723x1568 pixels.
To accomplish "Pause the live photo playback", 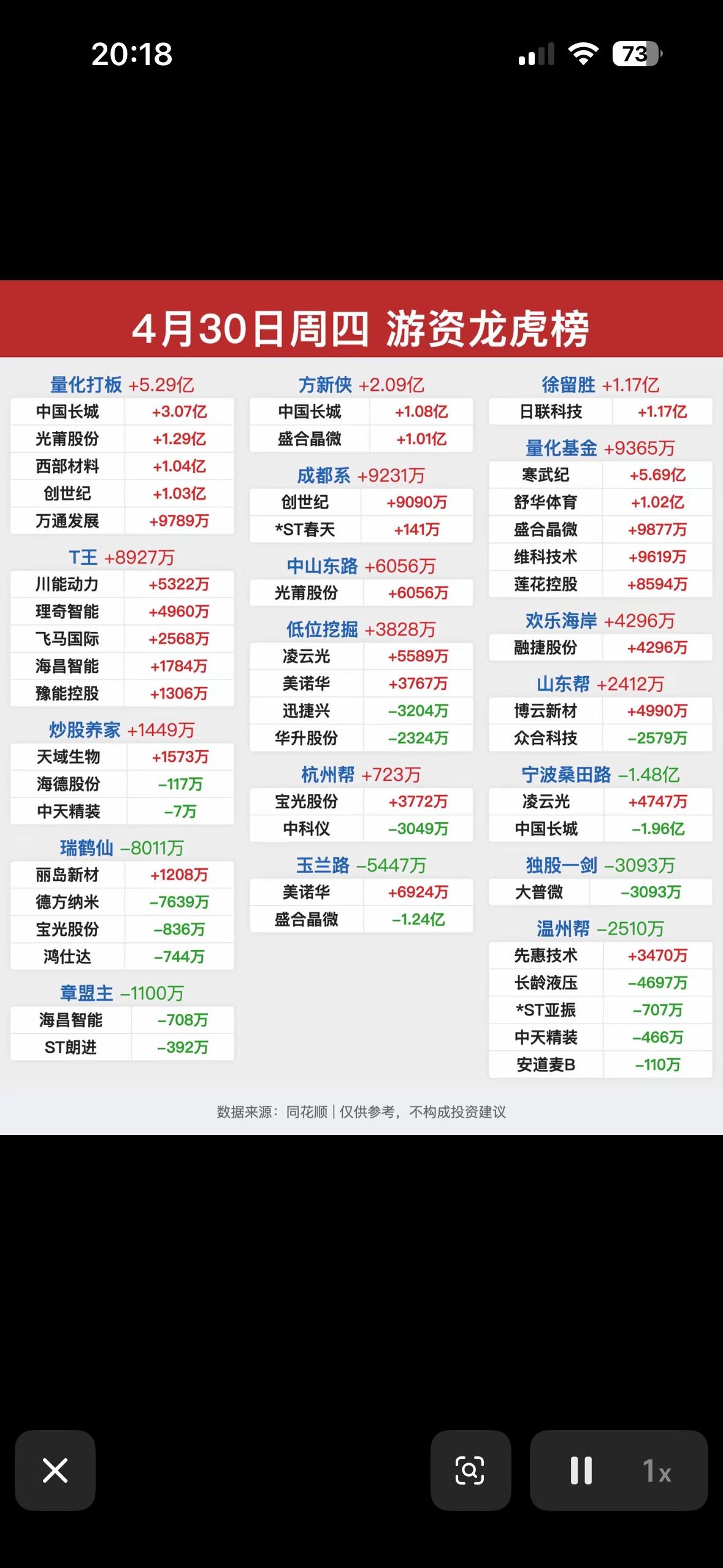I will tap(581, 1470).
